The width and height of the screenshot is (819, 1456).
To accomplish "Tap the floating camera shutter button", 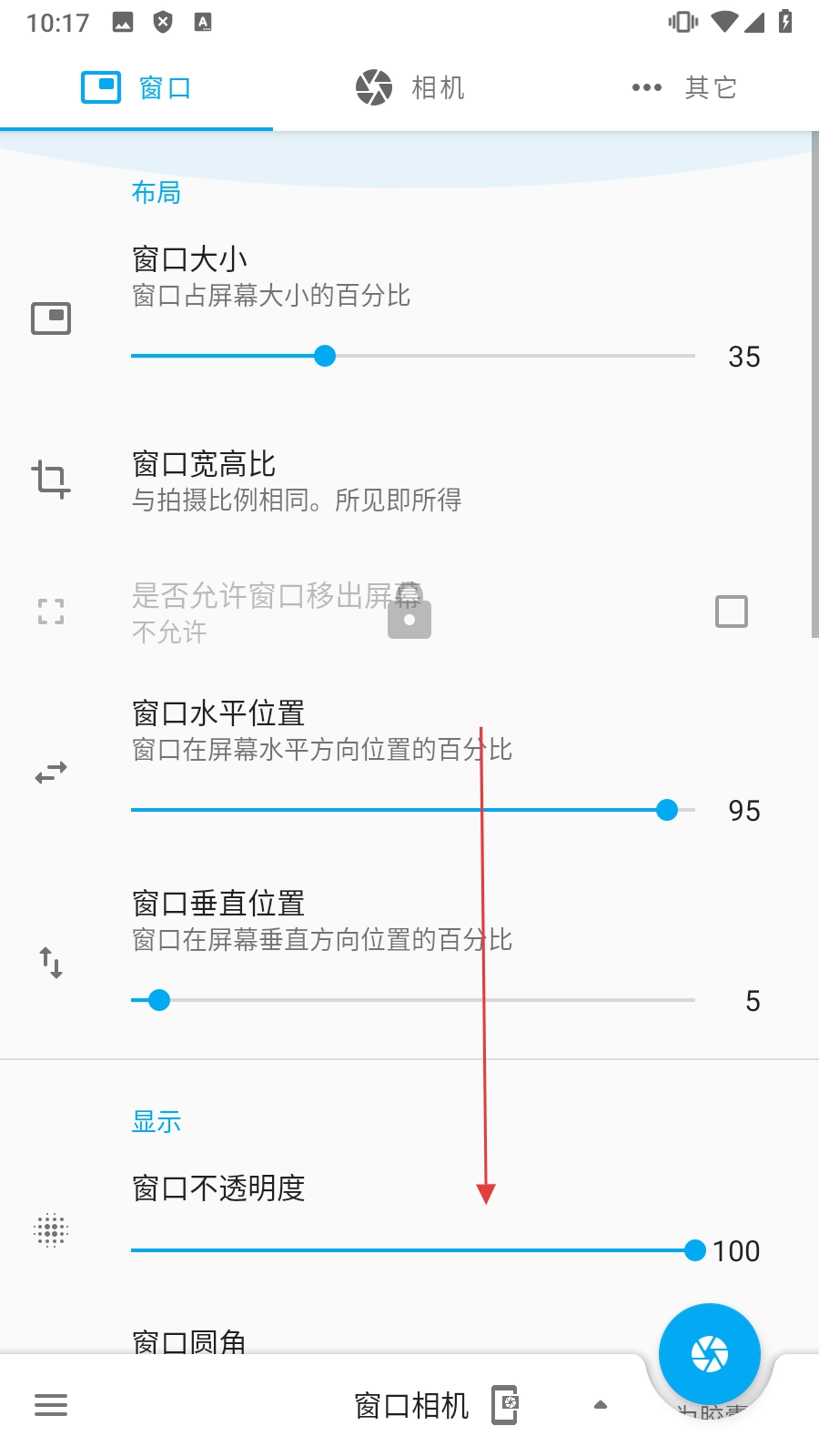I will pyautogui.click(x=709, y=1354).
